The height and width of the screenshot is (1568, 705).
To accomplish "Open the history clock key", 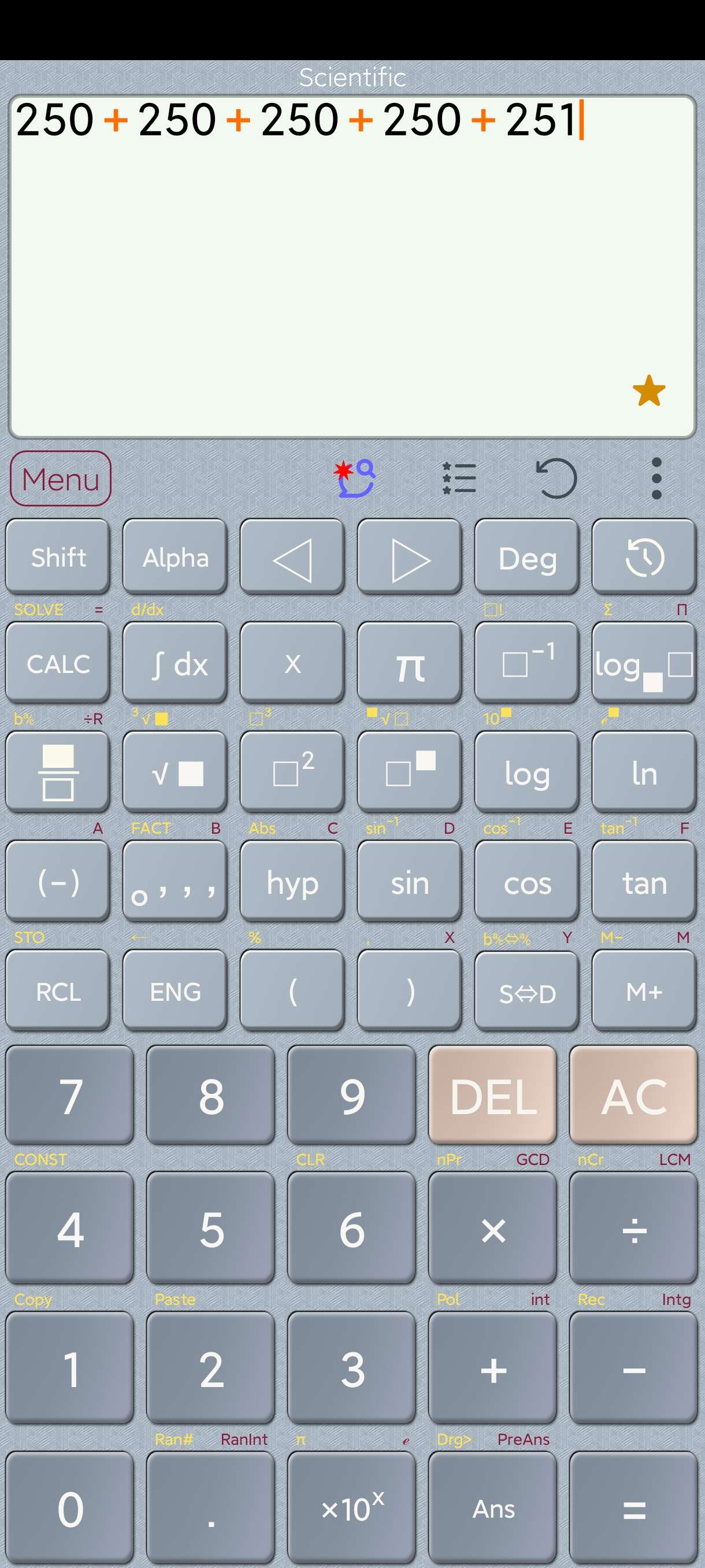I will pos(644,557).
